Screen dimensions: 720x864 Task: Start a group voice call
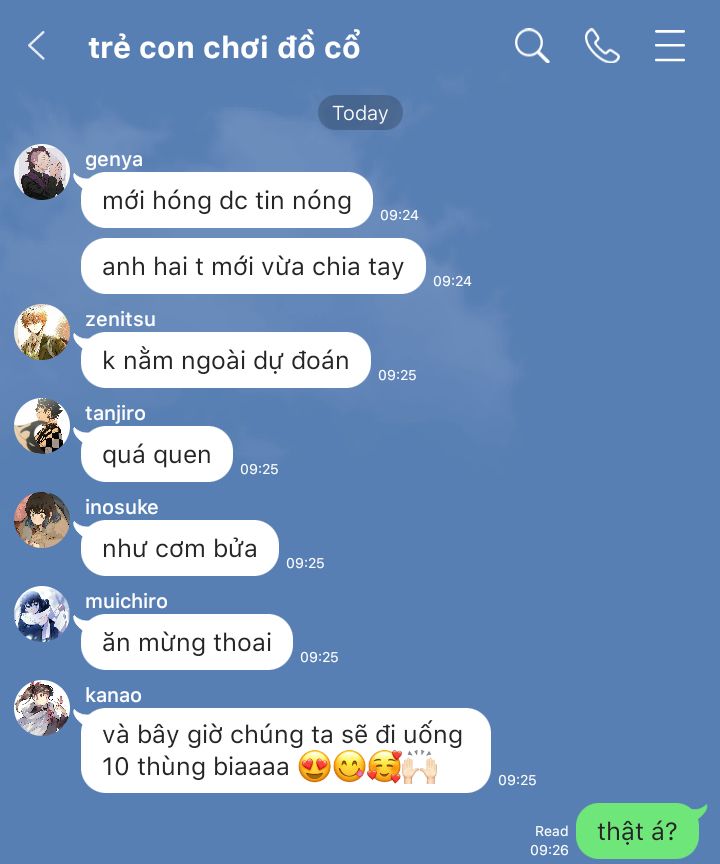[602, 46]
